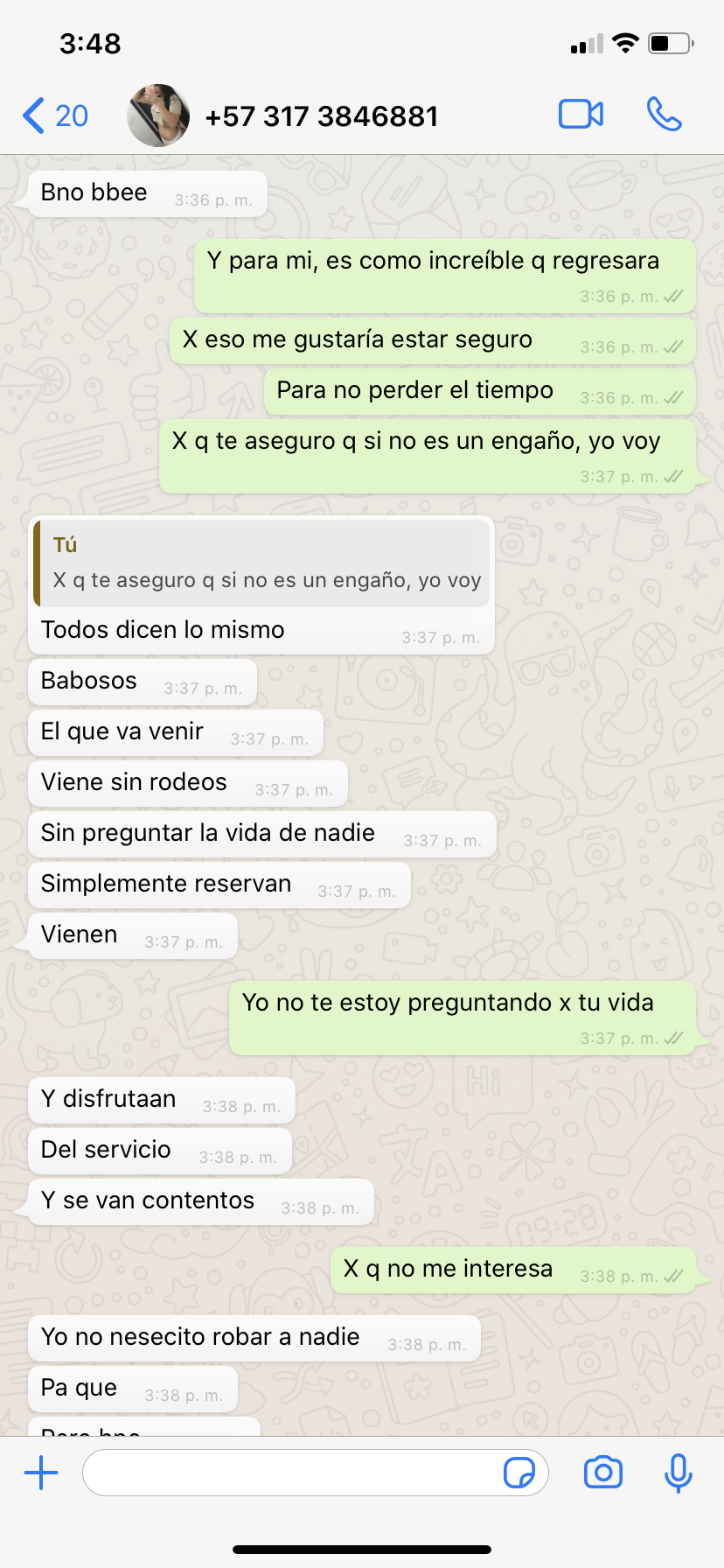
Task: Open the camera to take a photo
Action: coord(603,1473)
